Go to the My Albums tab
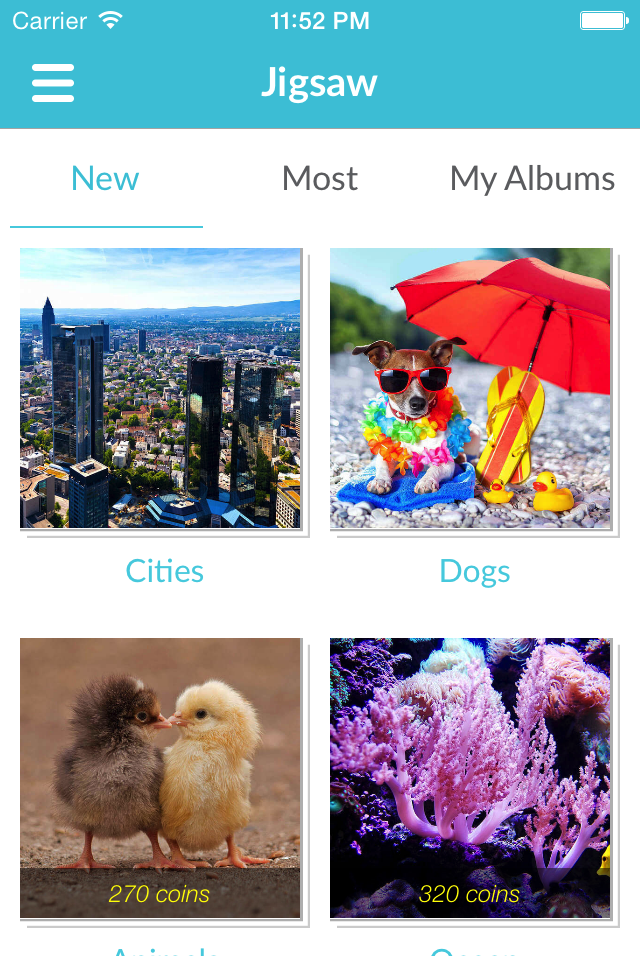 tap(532, 179)
